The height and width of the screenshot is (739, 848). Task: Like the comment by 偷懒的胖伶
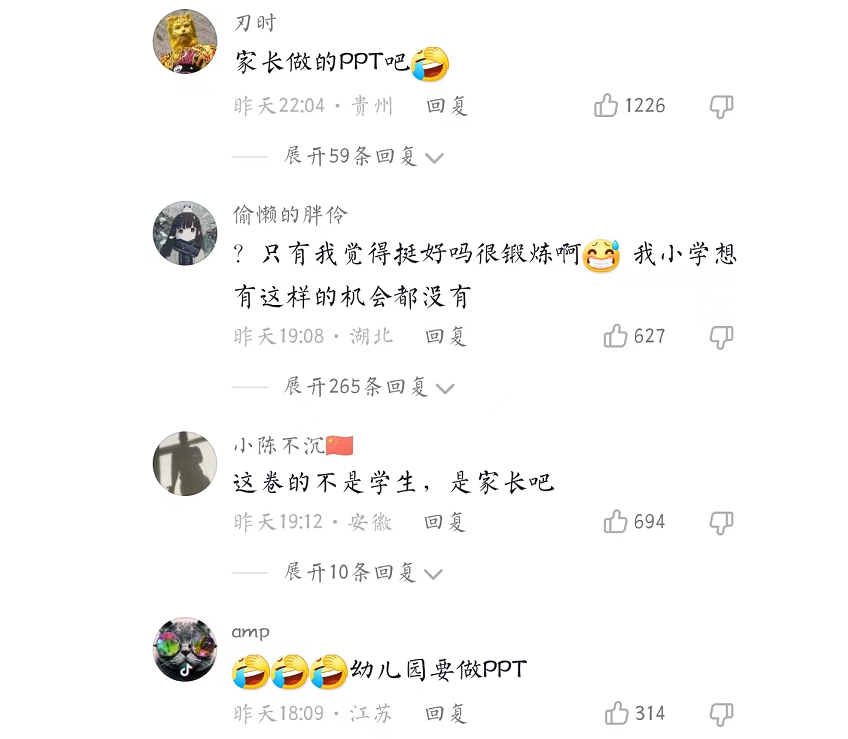click(616, 337)
